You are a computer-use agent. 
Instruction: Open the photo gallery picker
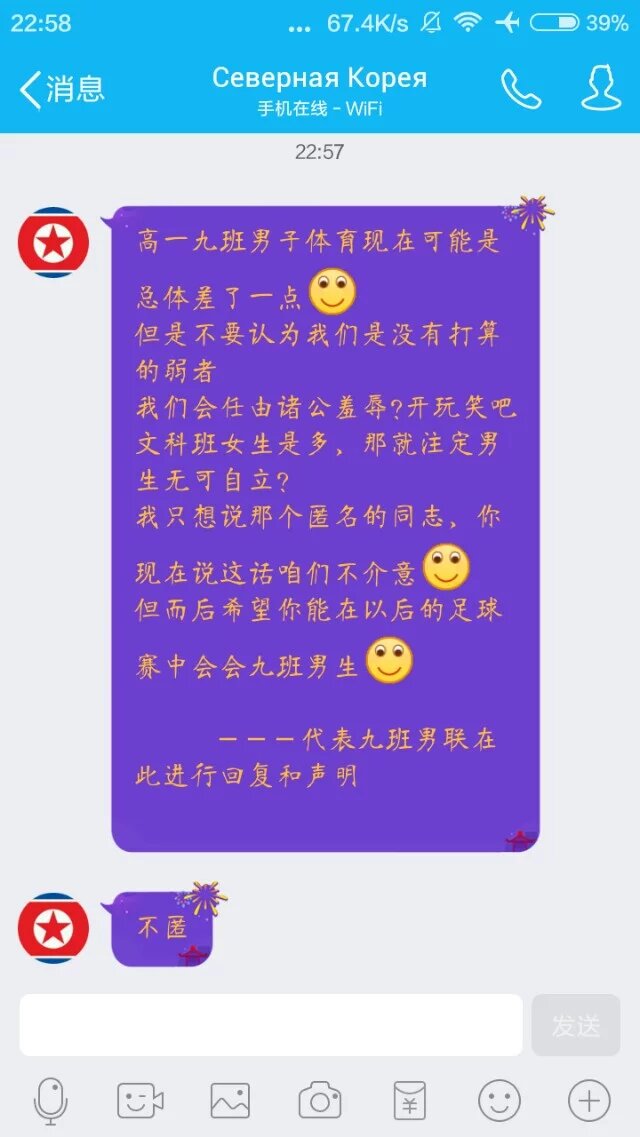click(x=230, y=1101)
